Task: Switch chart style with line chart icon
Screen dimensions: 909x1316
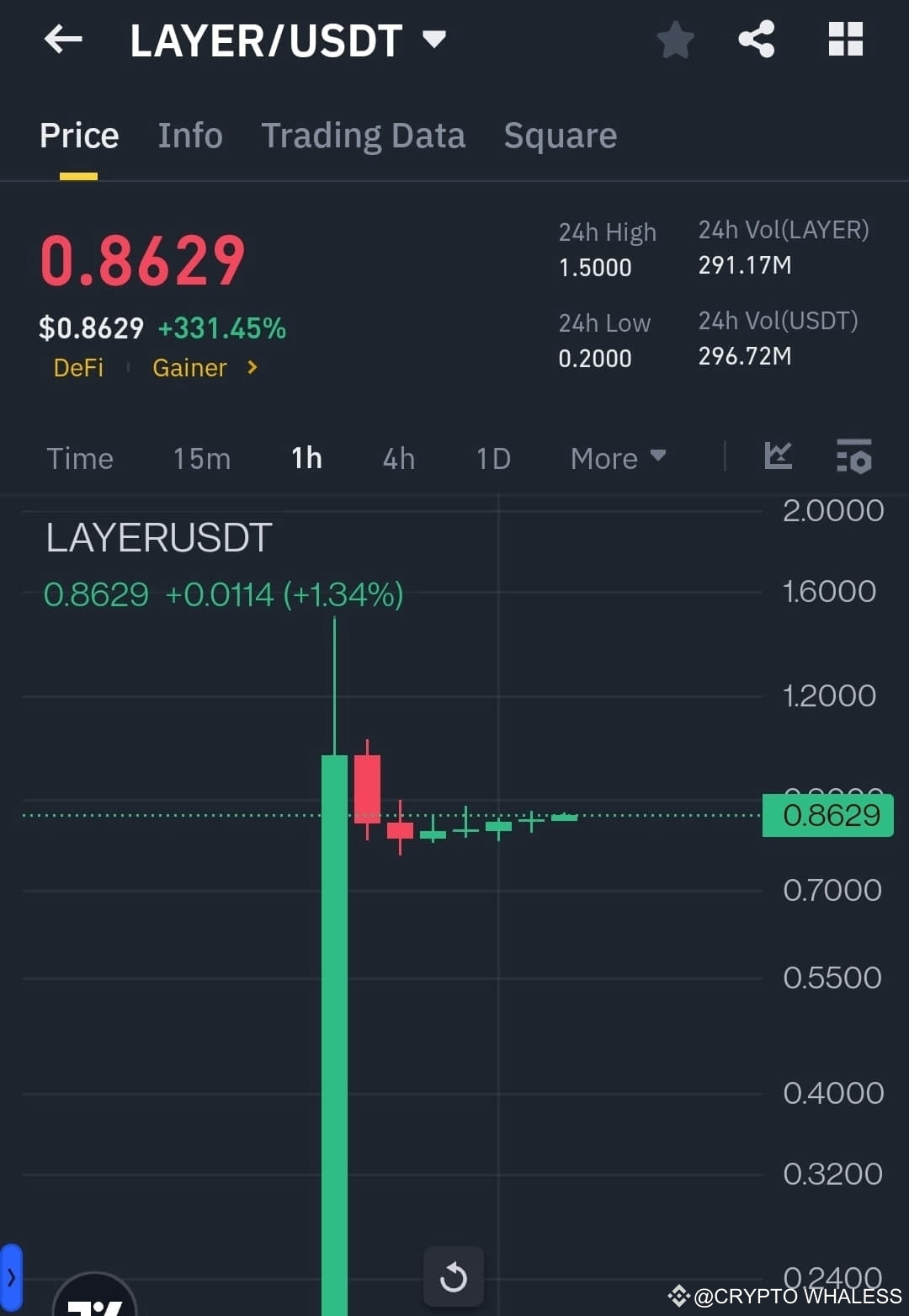Action: [779, 457]
